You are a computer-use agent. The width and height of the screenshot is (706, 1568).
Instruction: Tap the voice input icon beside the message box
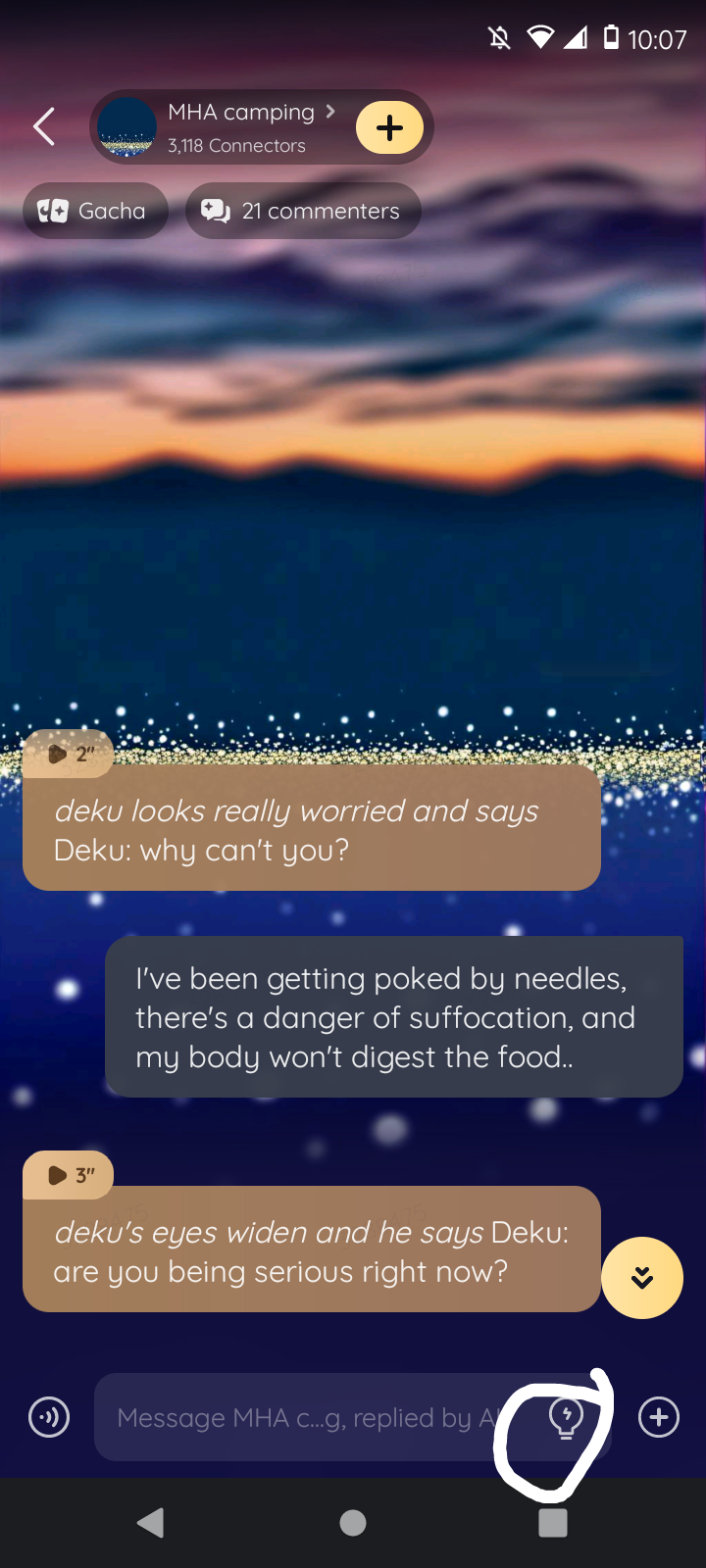[x=49, y=1417]
